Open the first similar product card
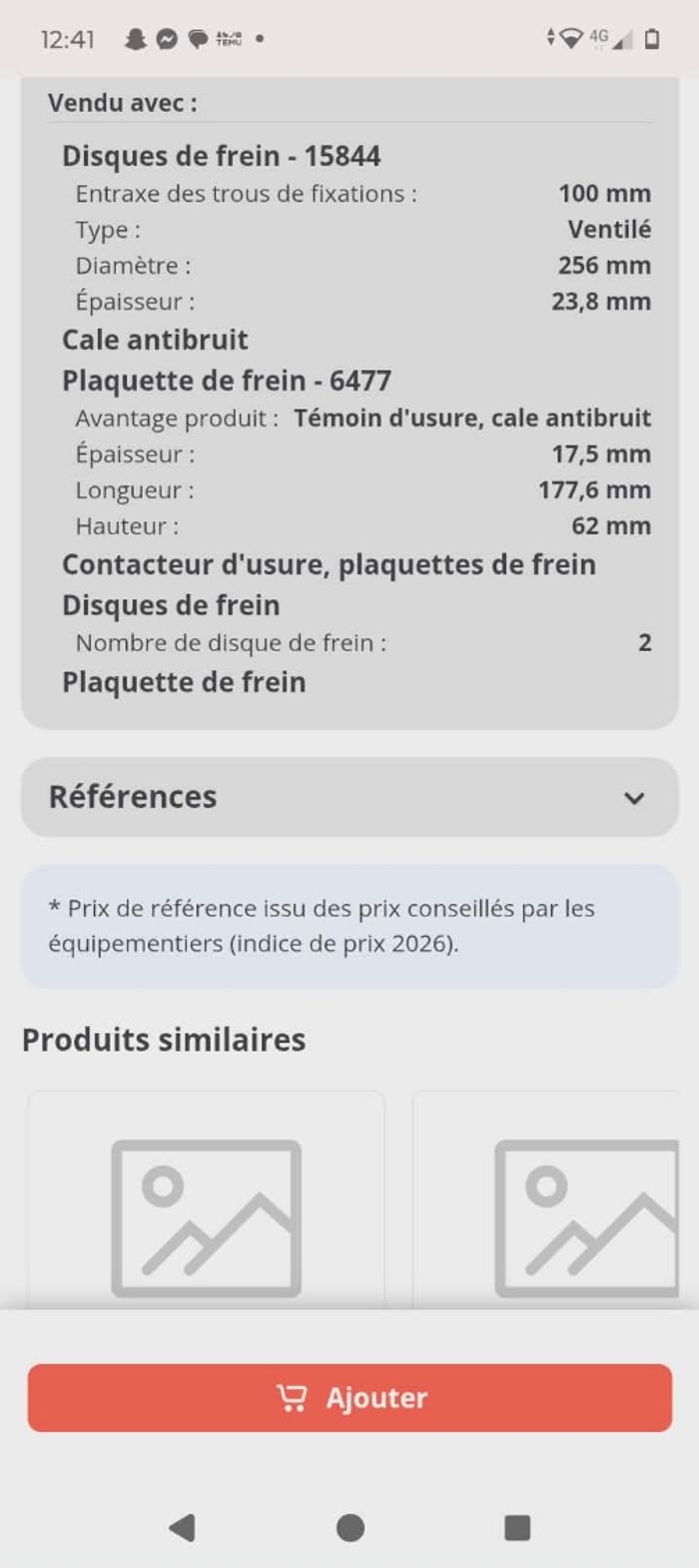699x1568 pixels. pos(206,1208)
